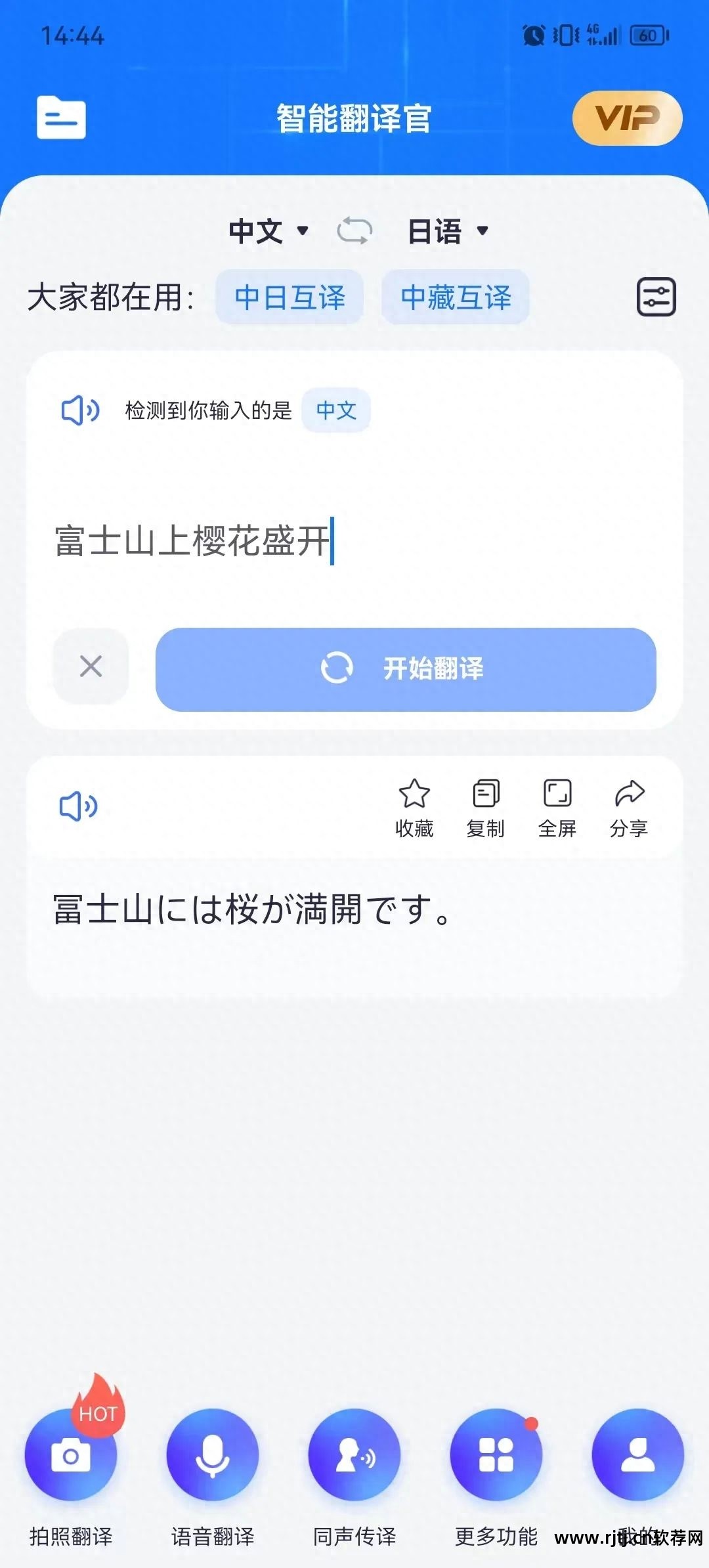Open 我的 profile section
Viewport: 709px width, 1568px height.
(x=637, y=1455)
